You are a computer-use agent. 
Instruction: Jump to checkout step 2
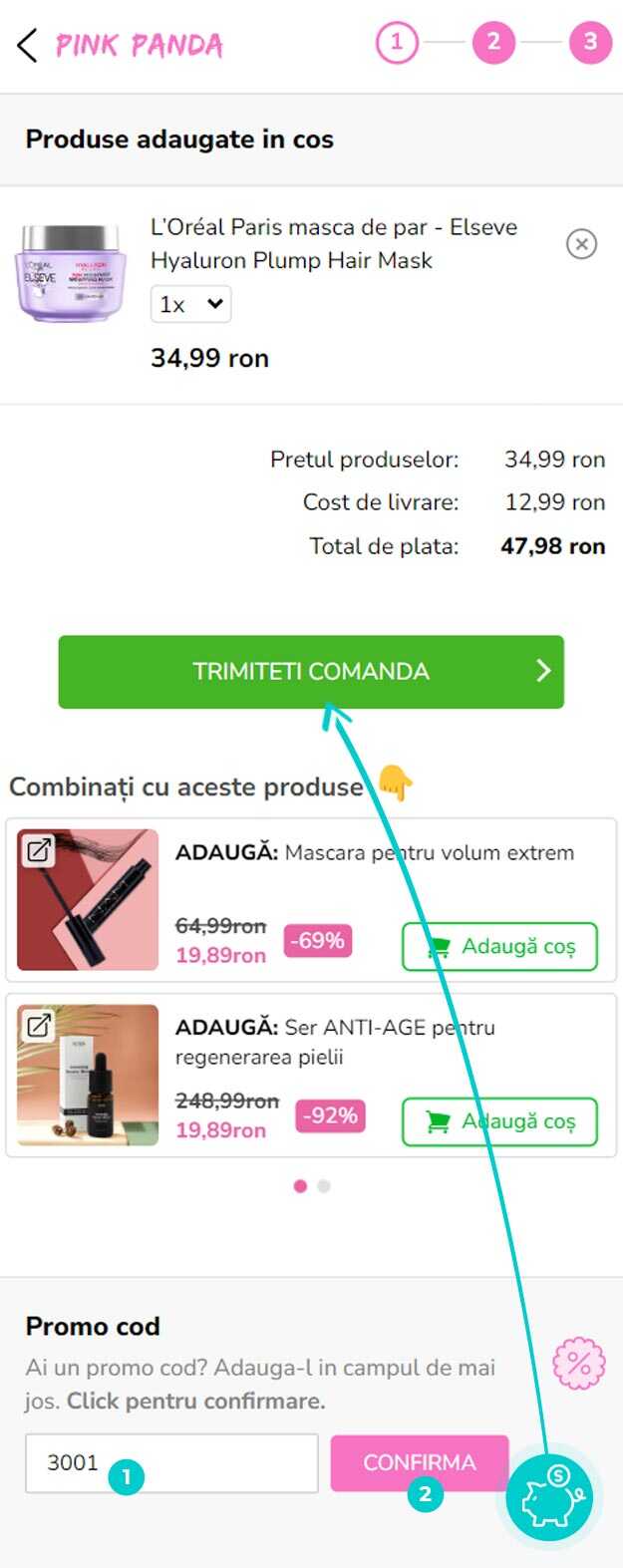click(x=492, y=43)
